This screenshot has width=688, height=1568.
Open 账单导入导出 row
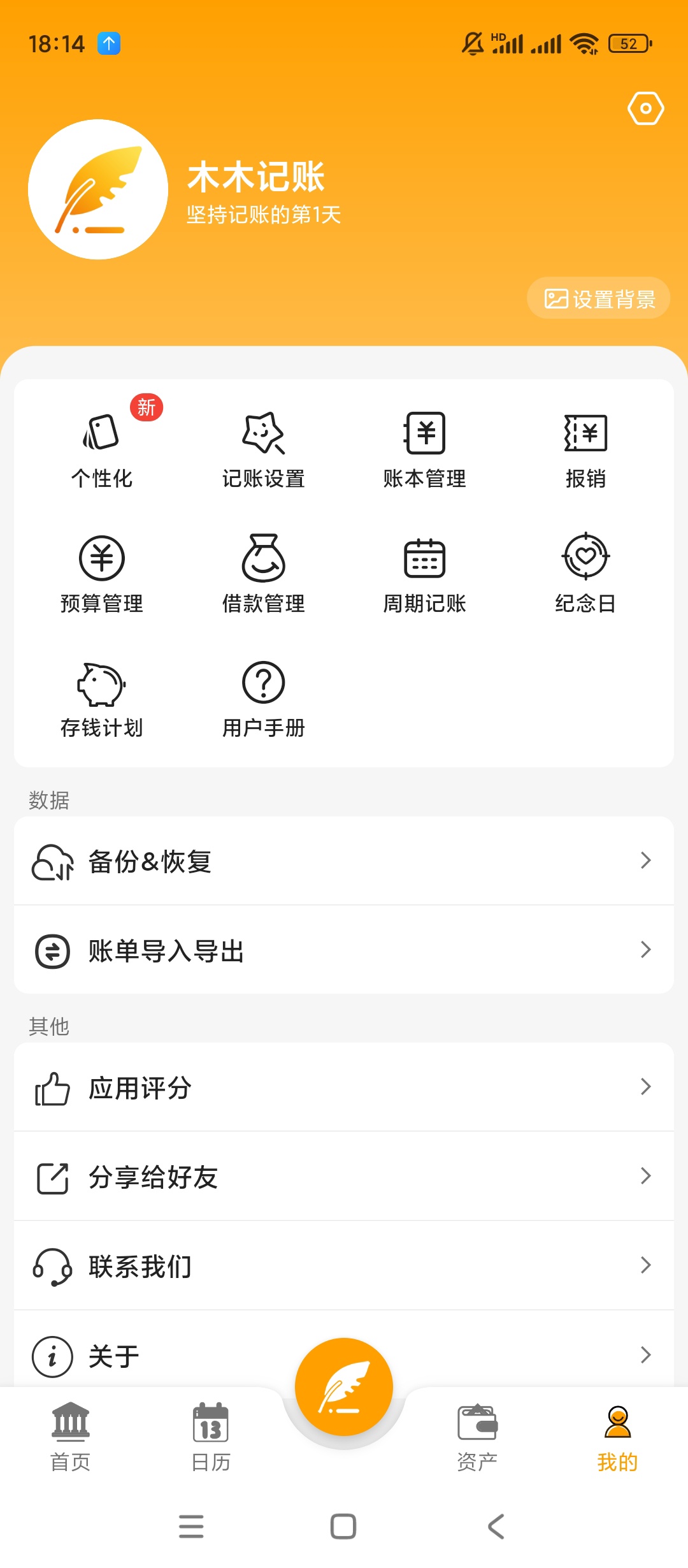tap(344, 950)
